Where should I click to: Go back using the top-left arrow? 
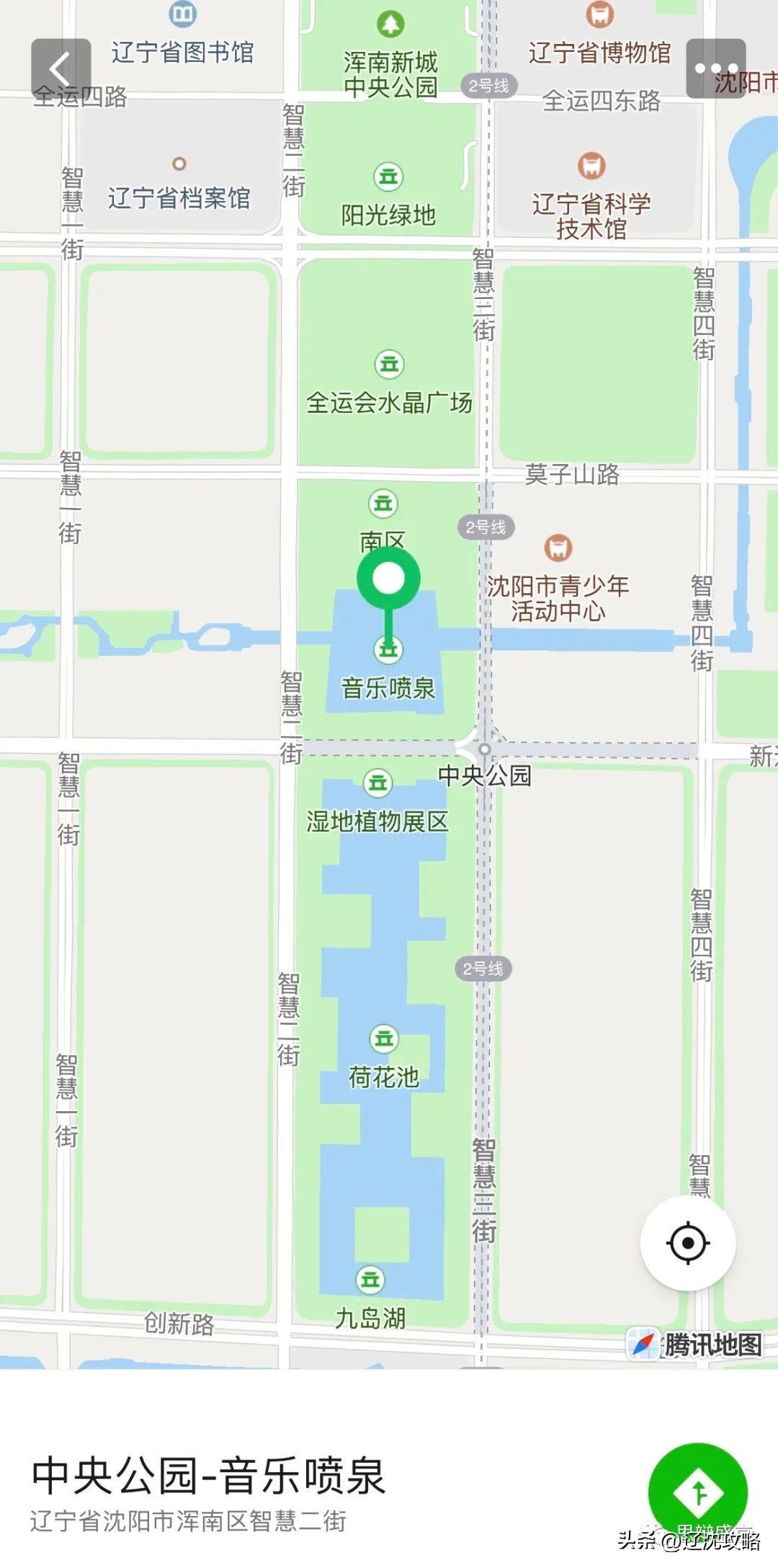coord(61,69)
